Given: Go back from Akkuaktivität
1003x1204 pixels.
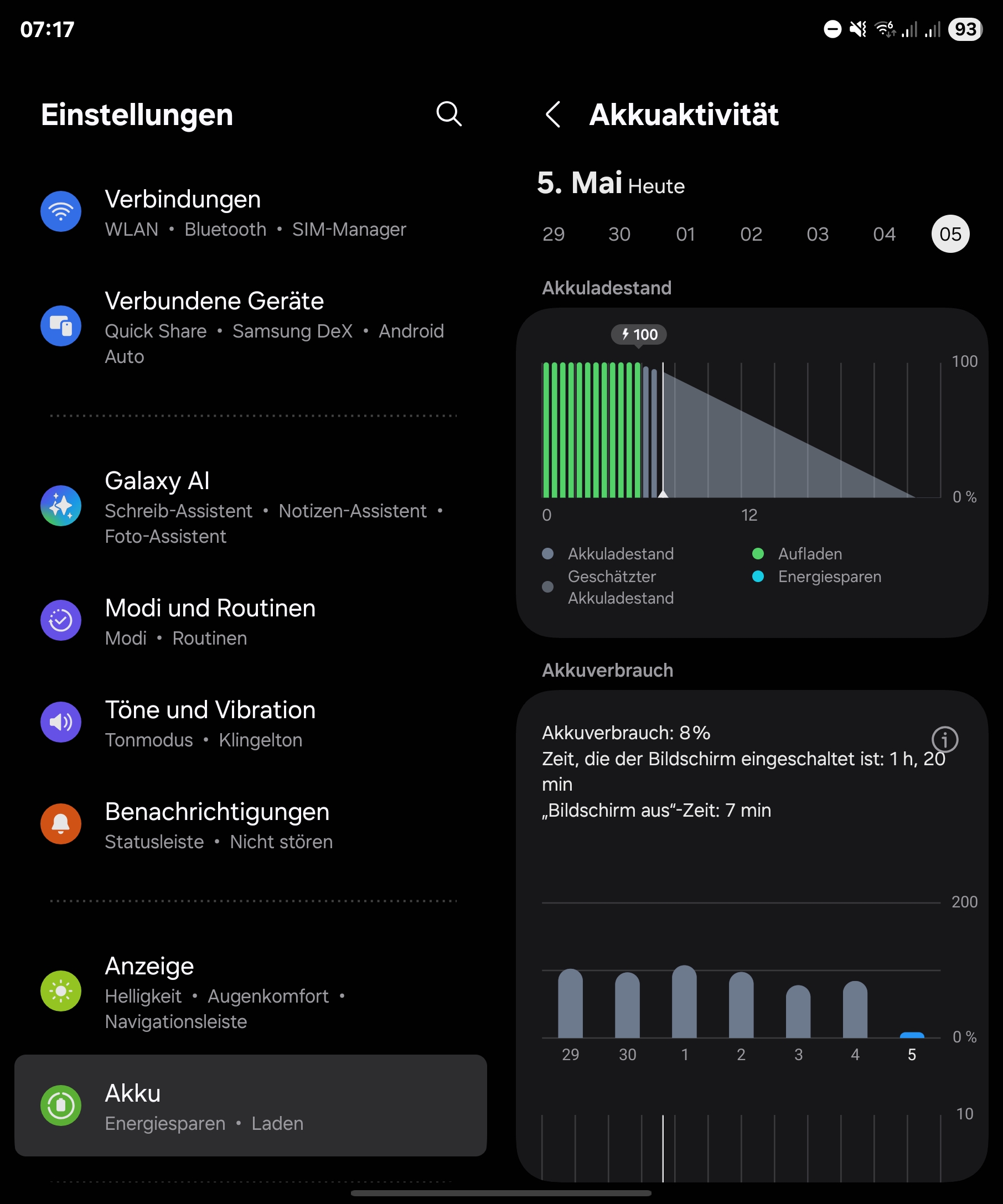Looking at the screenshot, I should click(553, 114).
